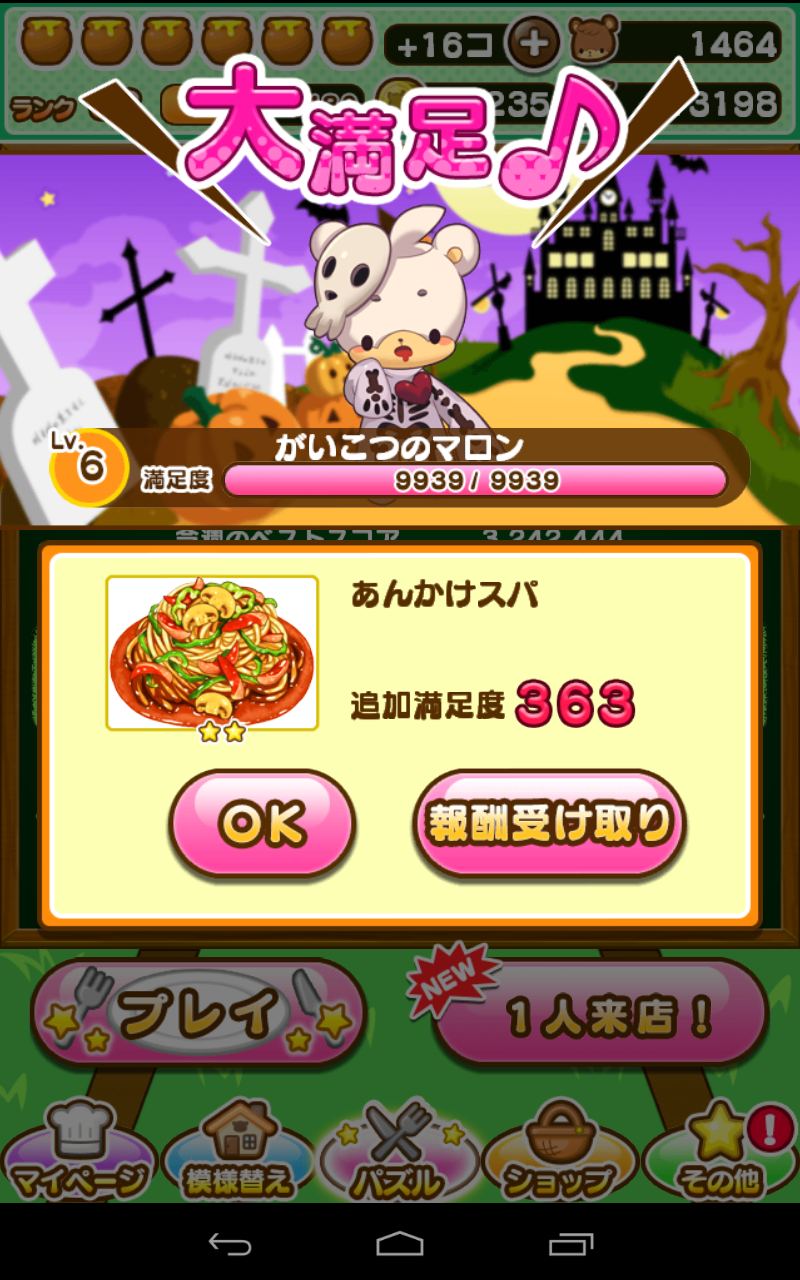Go back using system back button
Image resolution: width=800 pixels, height=1280 pixels.
230,1243
